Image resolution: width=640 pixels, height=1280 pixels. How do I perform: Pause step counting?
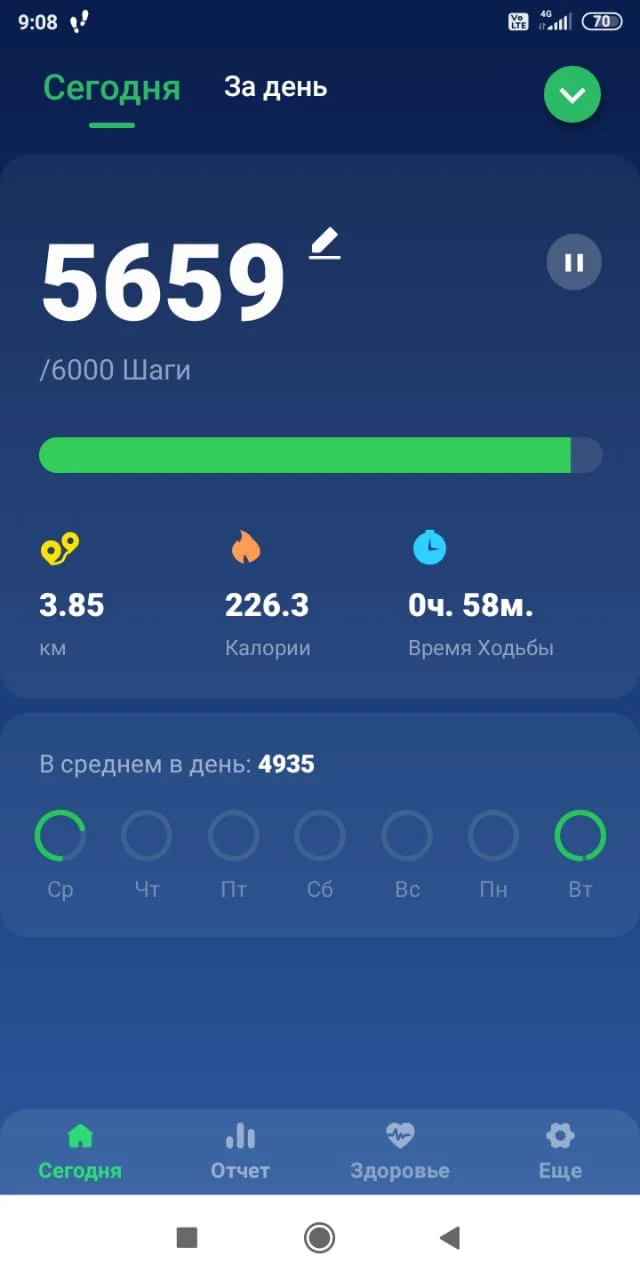click(573, 262)
